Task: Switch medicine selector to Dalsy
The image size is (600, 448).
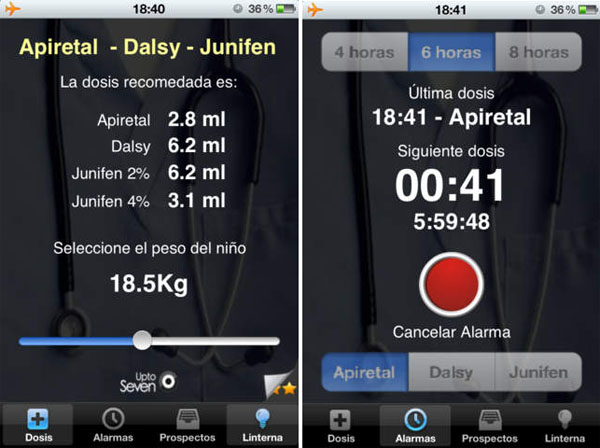Action: (451, 371)
